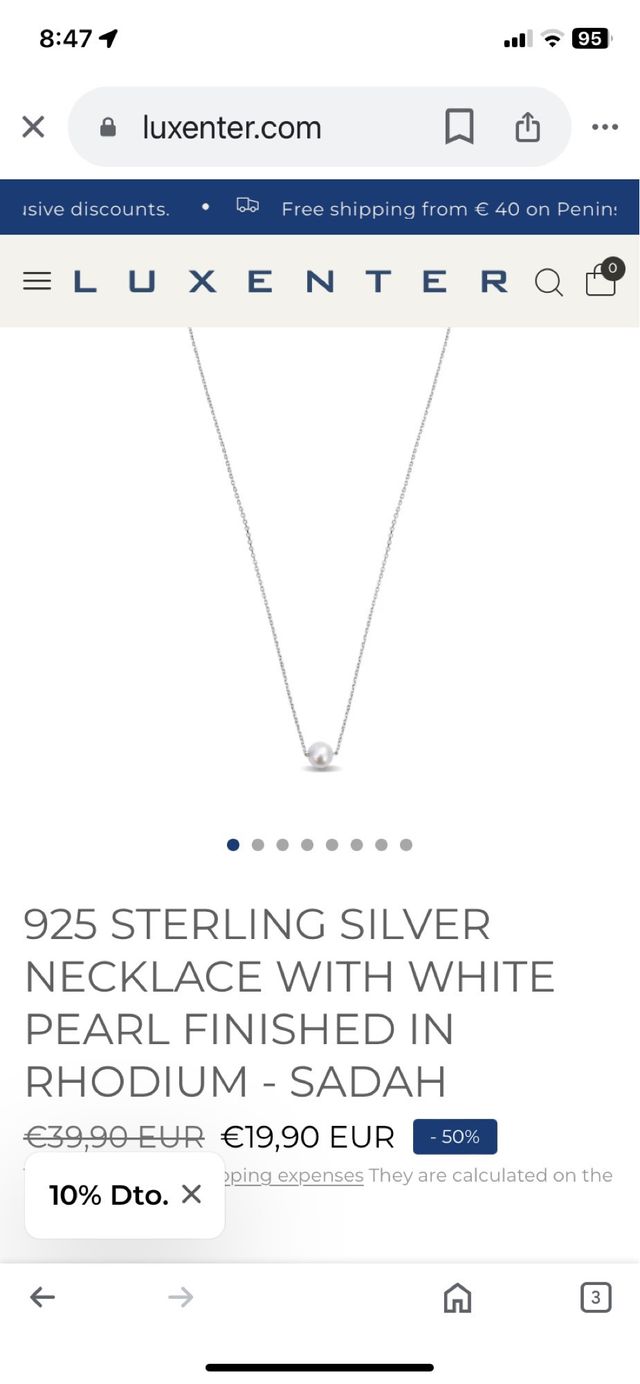
Task: Tap the luxenter.com address bar
Action: click(x=232, y=127)
